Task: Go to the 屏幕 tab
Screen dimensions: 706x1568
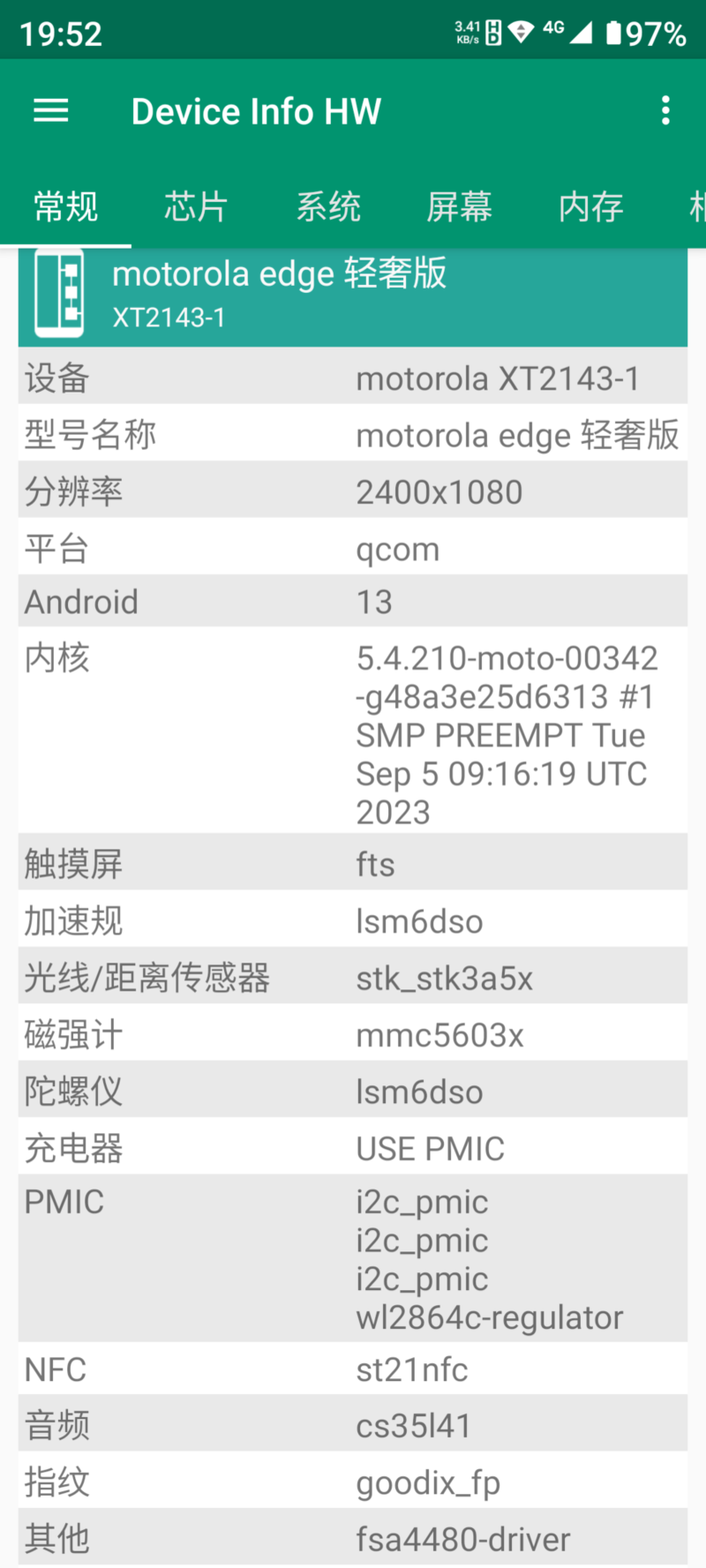Action: click(x=459, y=207)
